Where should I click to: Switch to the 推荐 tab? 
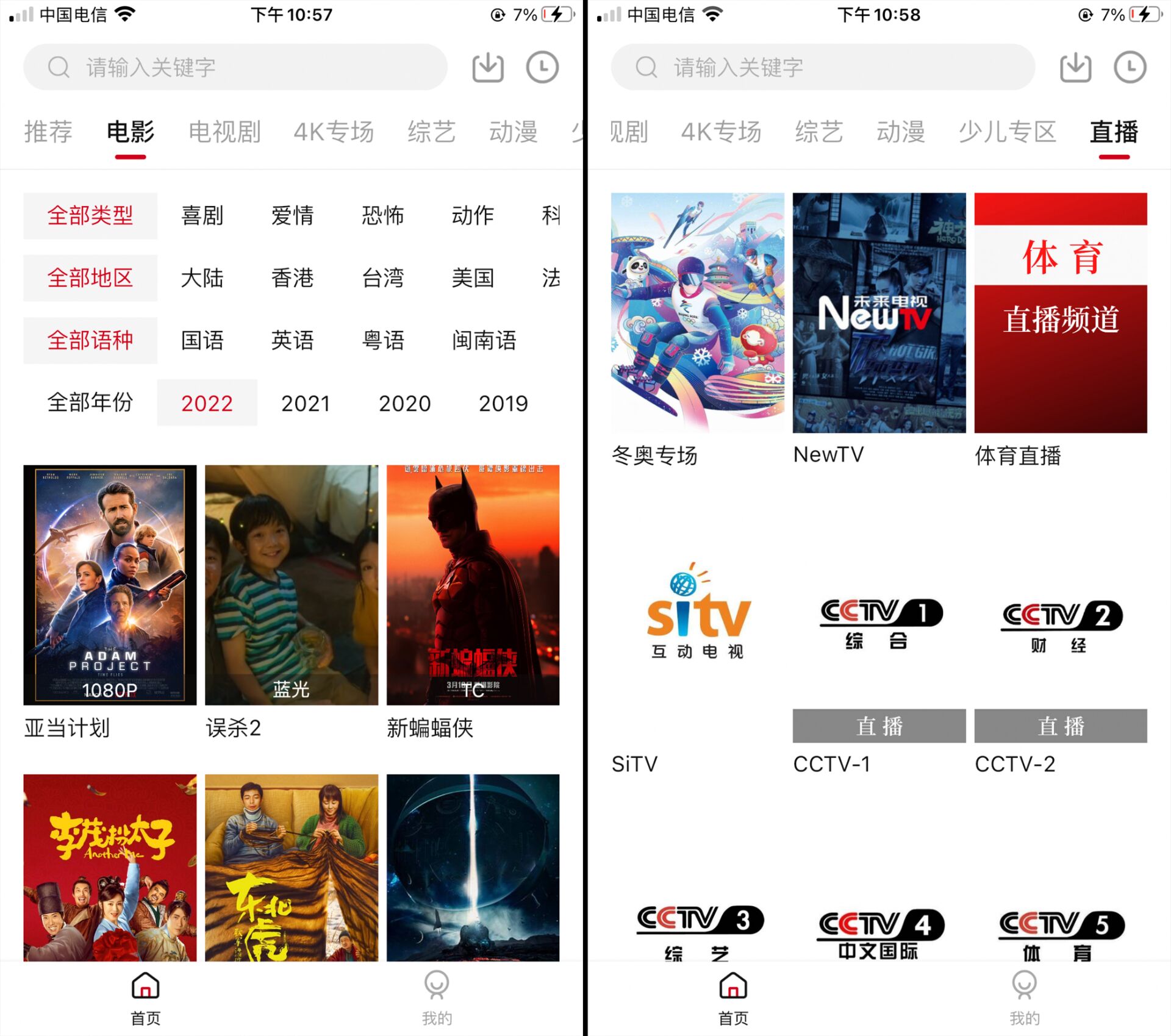pos(48,132)
